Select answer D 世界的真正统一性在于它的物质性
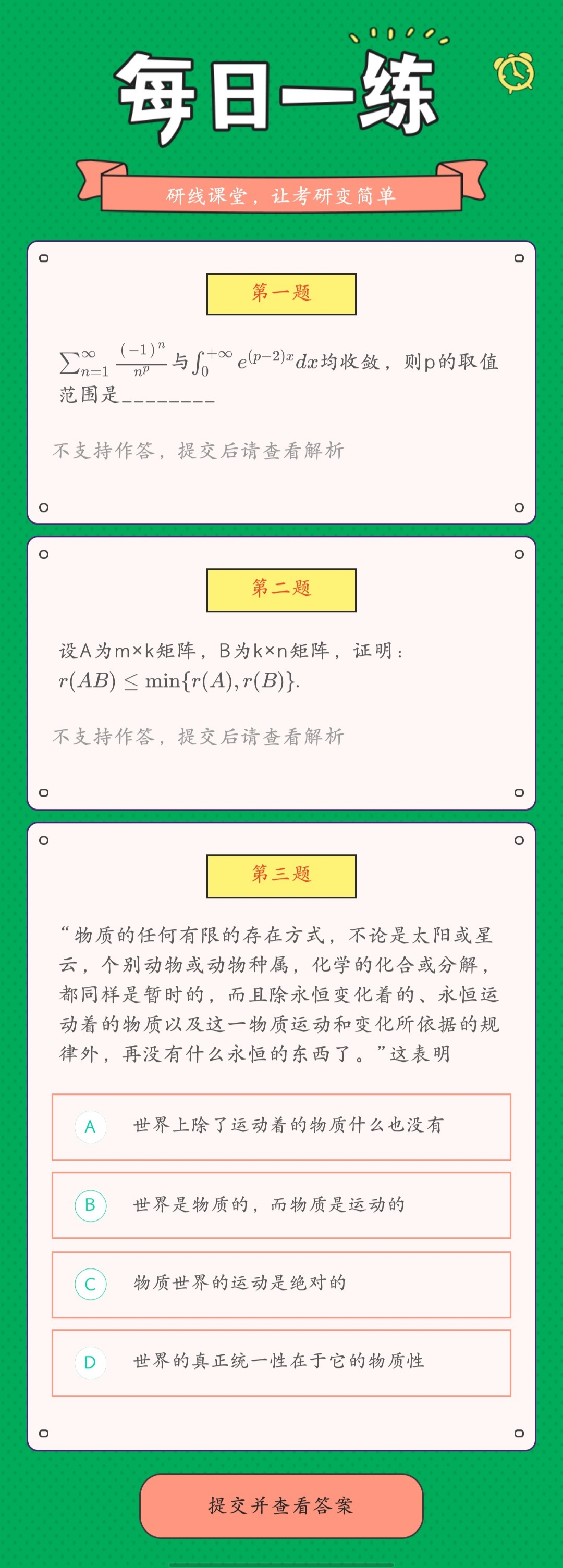This screenshot has height=1568, width=563. click(281, 1362)
